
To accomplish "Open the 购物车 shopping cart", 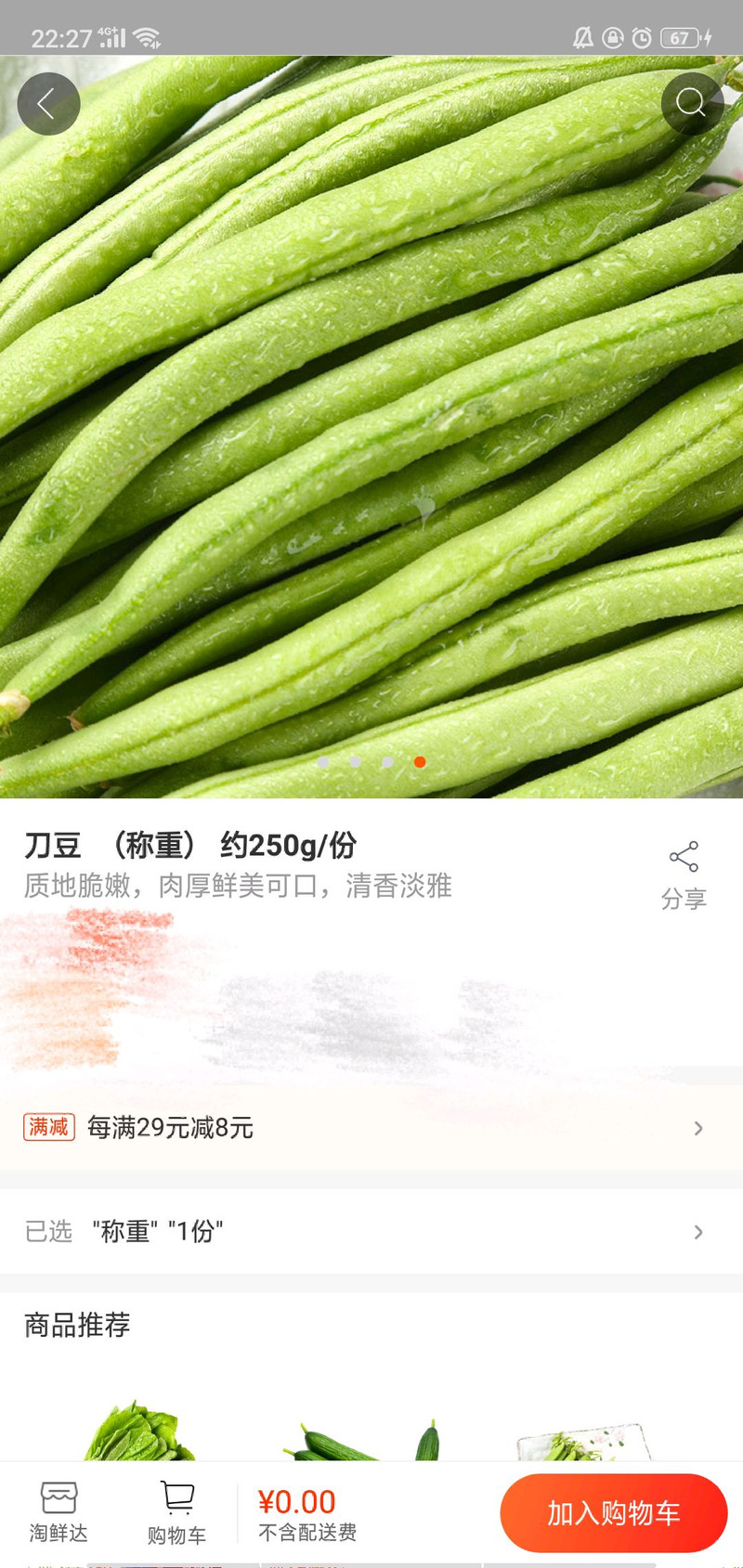I will click(x=176, y=1512).
